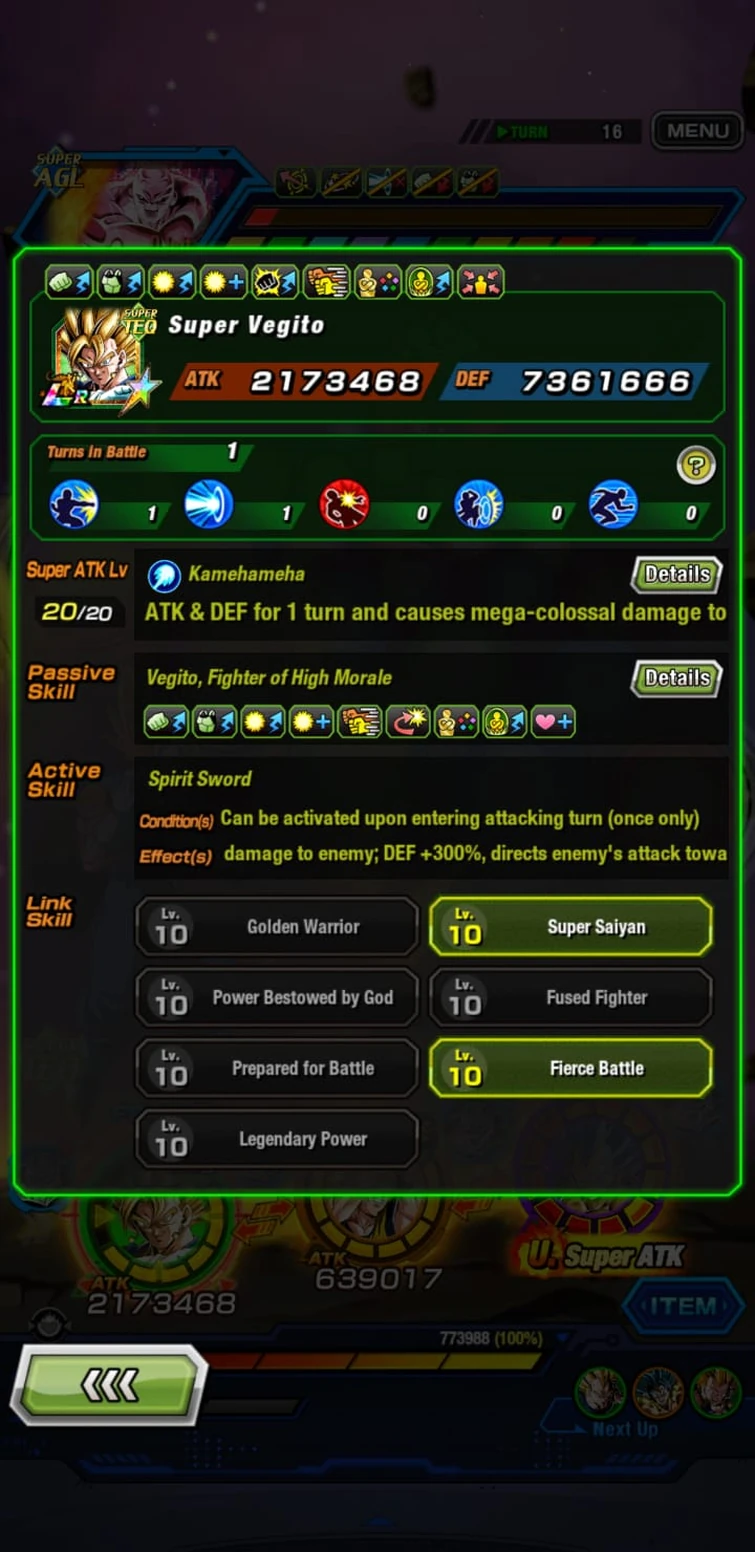Select the Golden Warrior link skill
Image resolution: width=755 pixels, height=1552 pixels.
(277, 927)
